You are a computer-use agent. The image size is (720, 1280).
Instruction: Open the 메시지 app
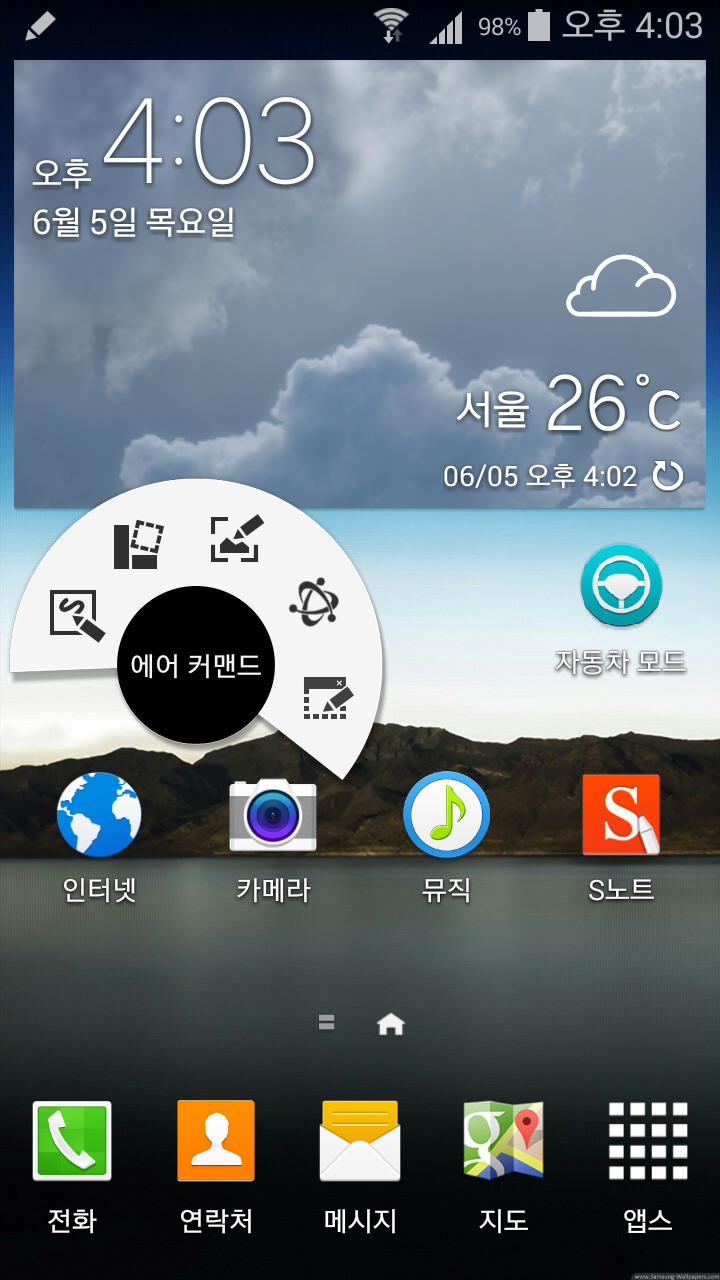click(x=360, y=1142)
